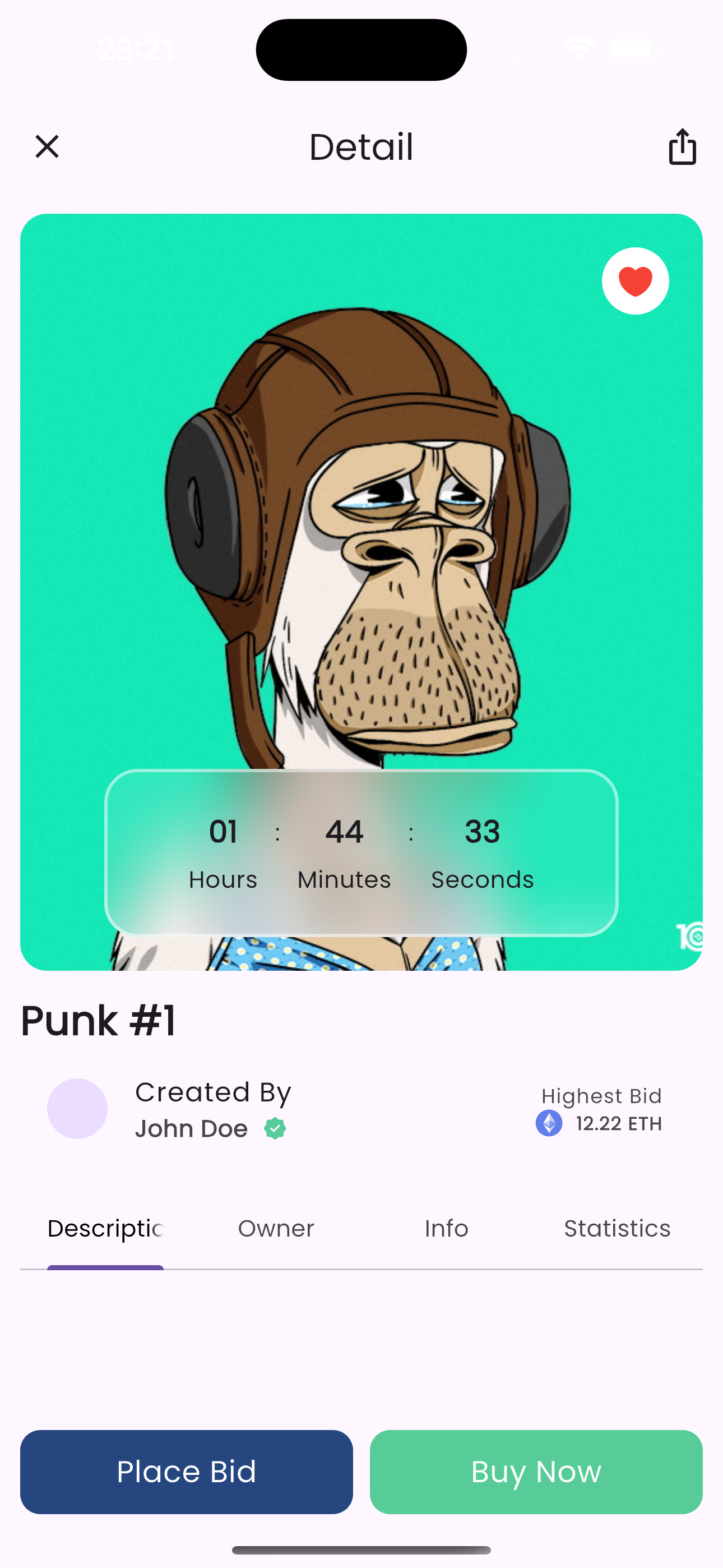Open the Info tab

pos(446,1228)
